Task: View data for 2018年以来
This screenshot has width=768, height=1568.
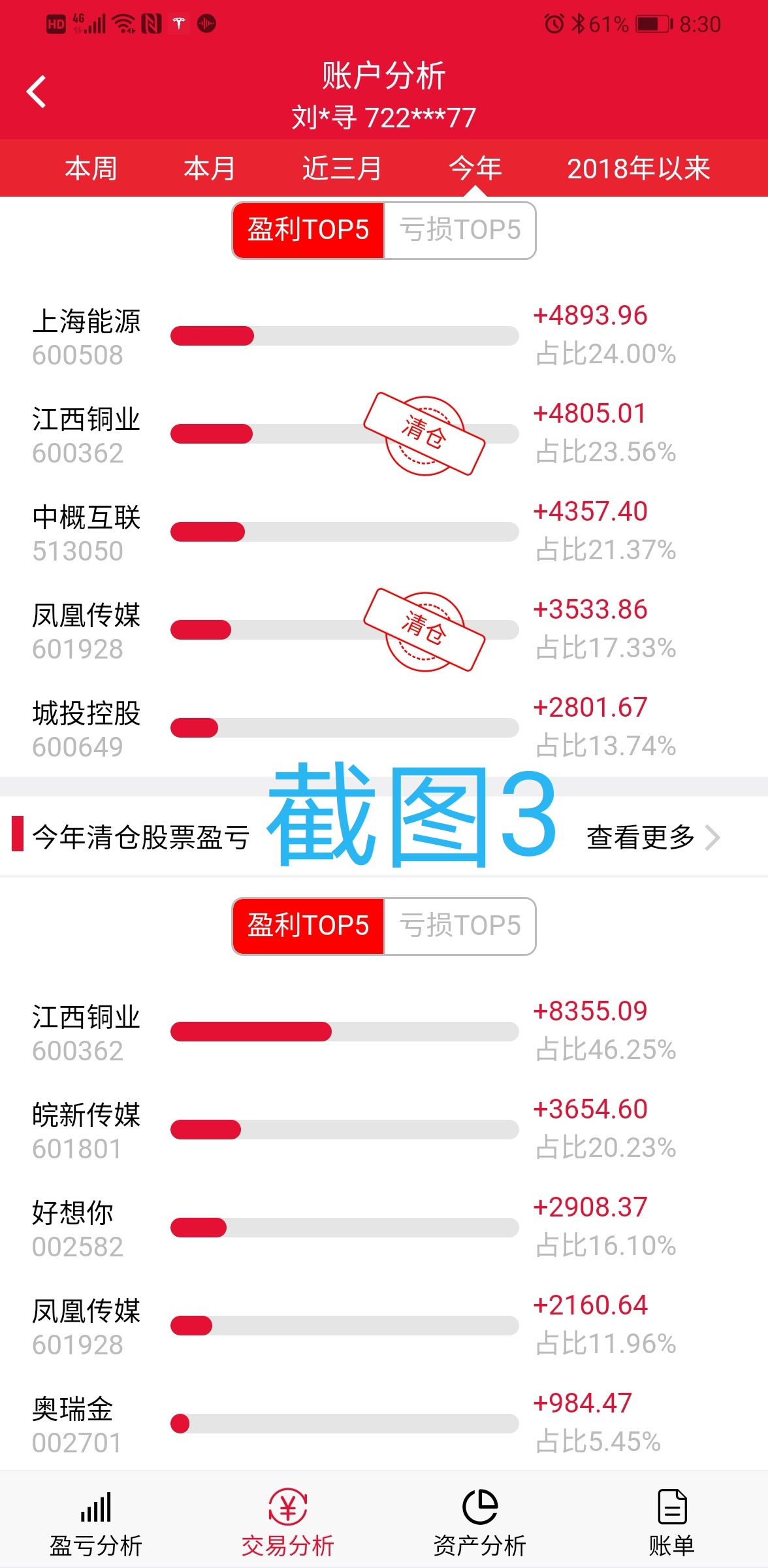Action: click(638, 169)
